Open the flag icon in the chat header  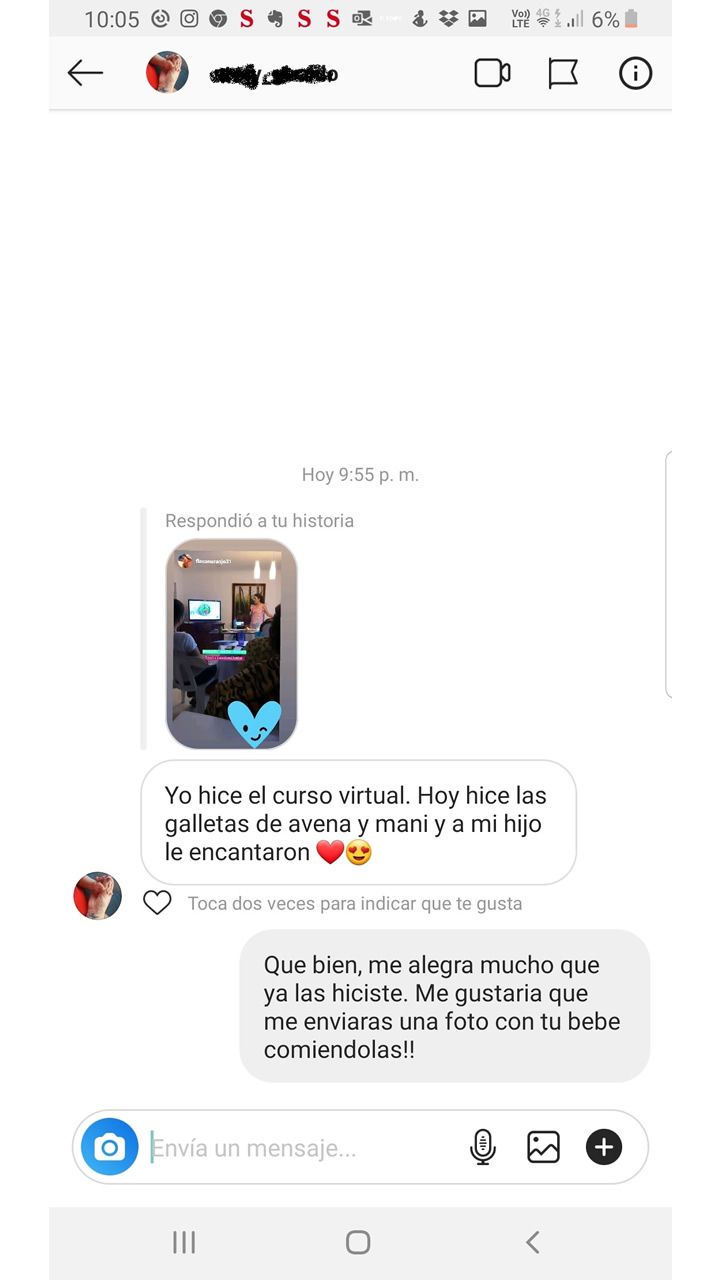pos(563,73)
